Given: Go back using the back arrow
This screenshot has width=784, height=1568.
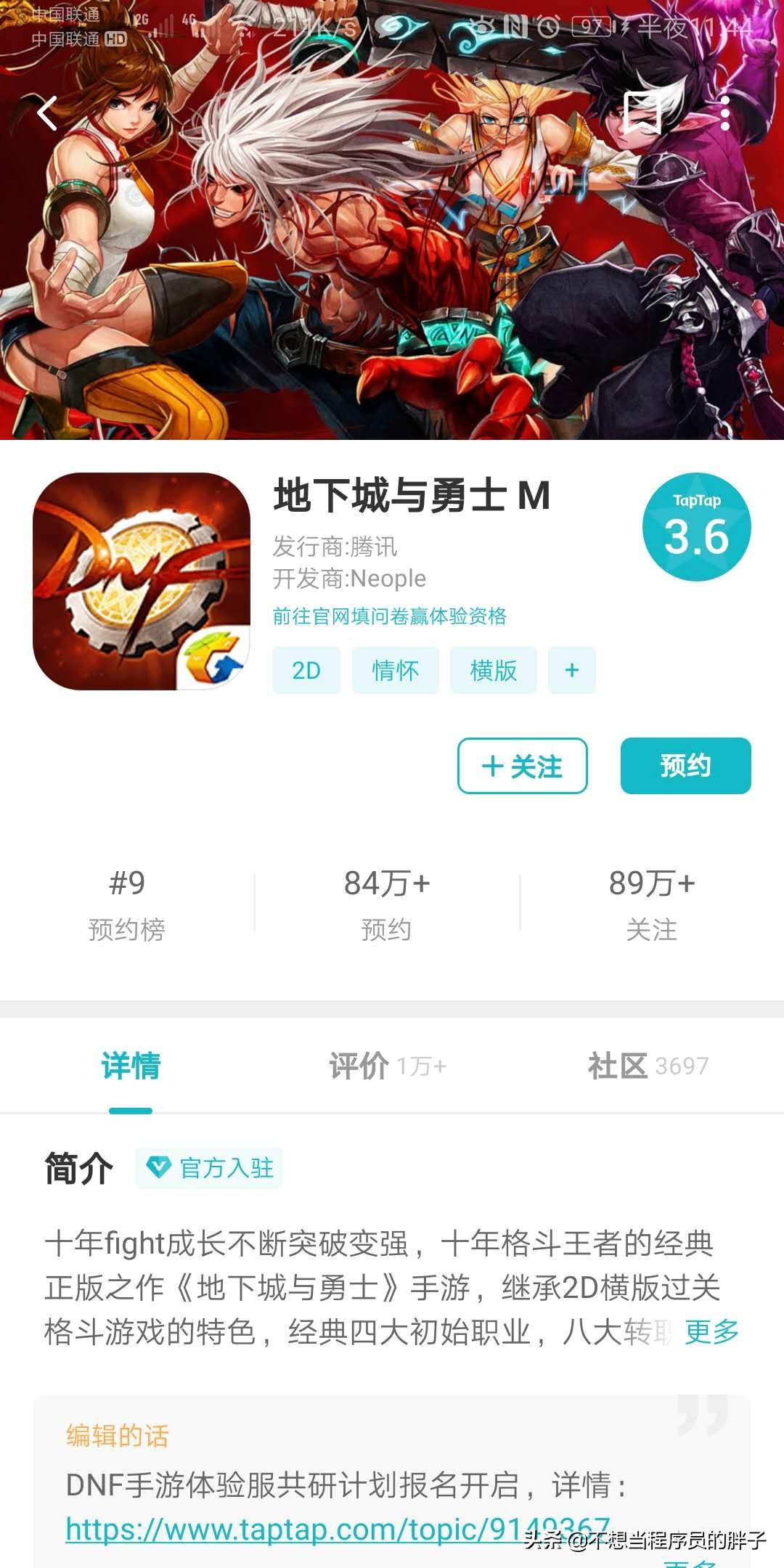Looking at the screenshot, I should click(x=48, y=113).
